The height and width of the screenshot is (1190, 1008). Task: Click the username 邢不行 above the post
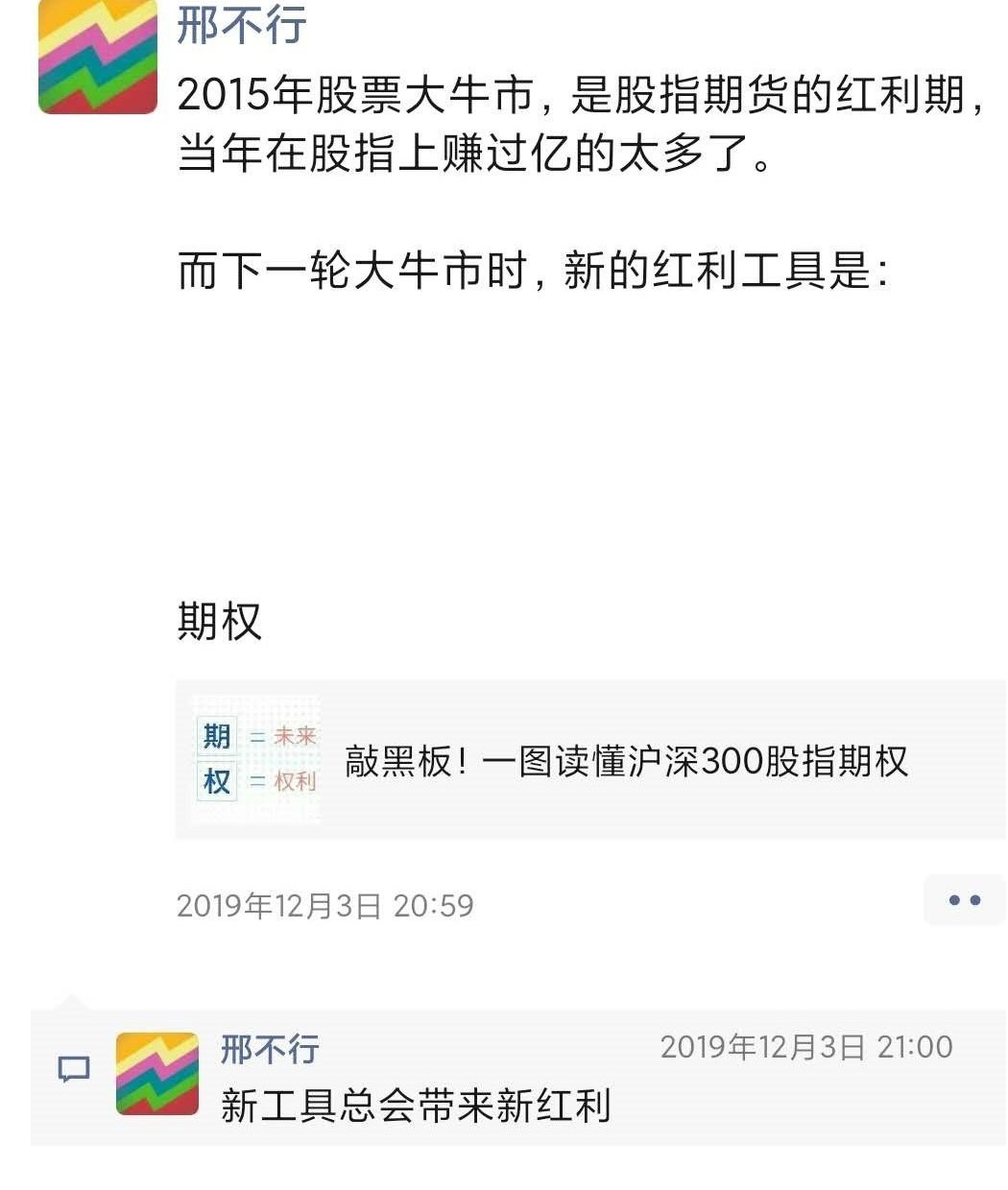242,29
